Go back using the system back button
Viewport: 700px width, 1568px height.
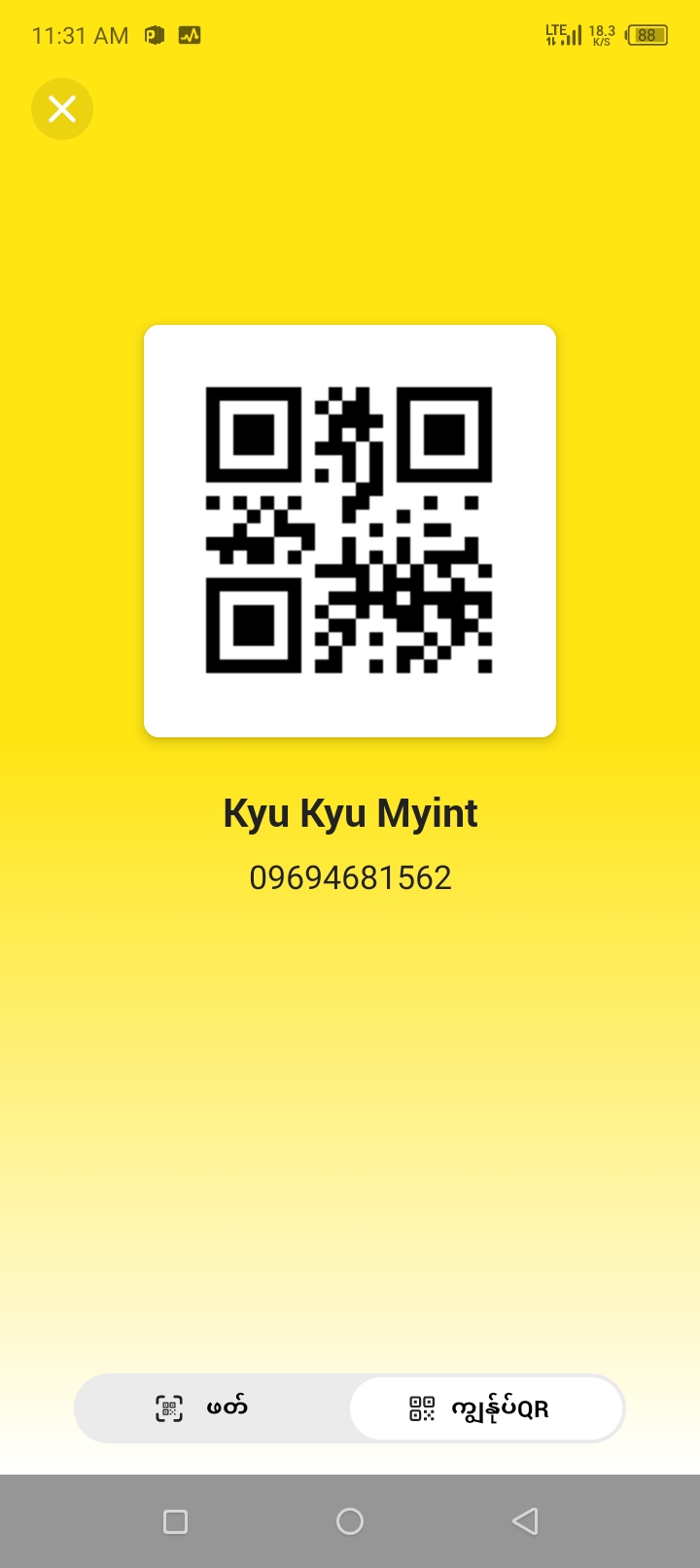(525, 1521)
